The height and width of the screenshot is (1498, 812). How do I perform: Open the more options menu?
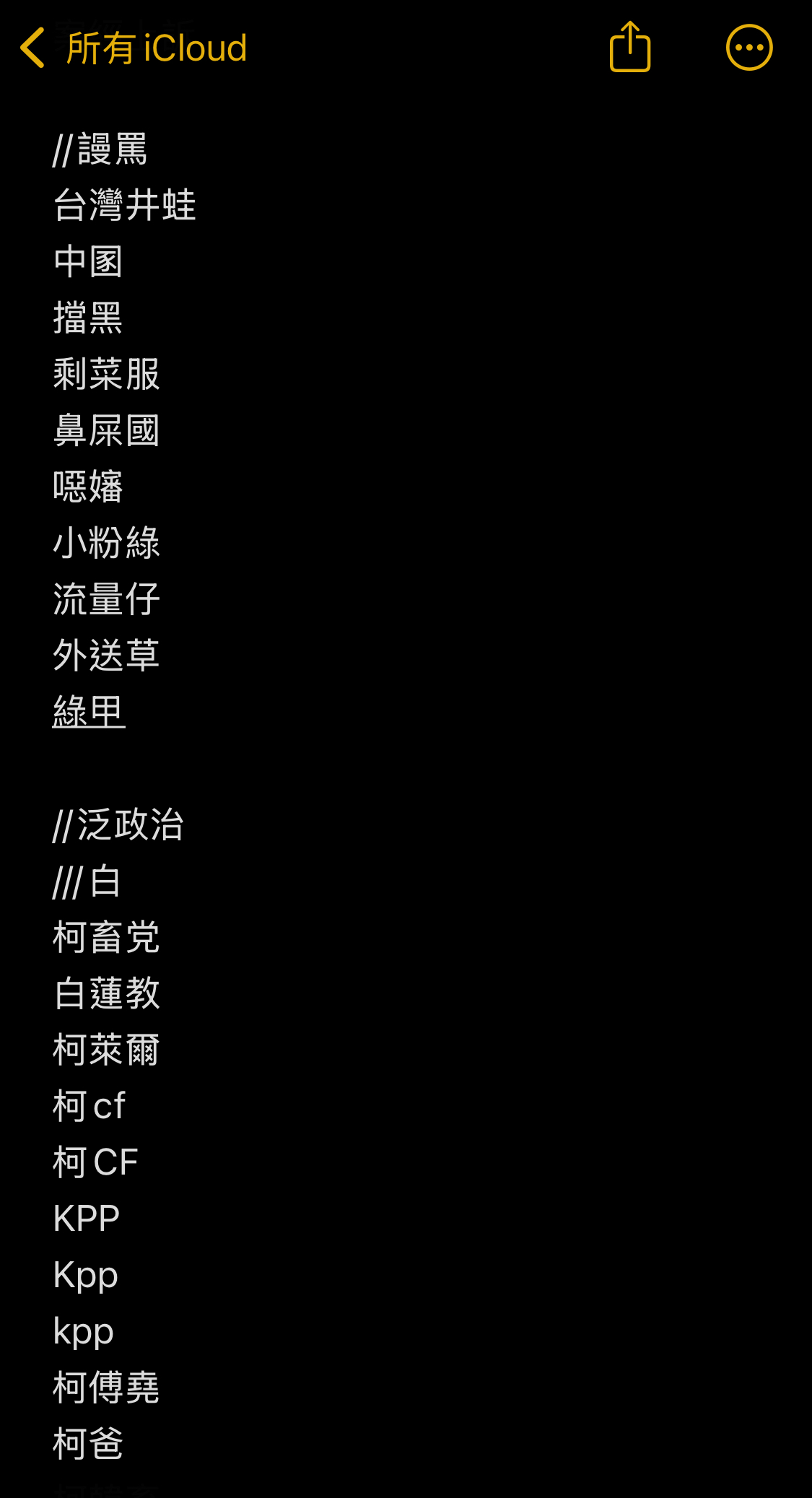pos(749,48)
